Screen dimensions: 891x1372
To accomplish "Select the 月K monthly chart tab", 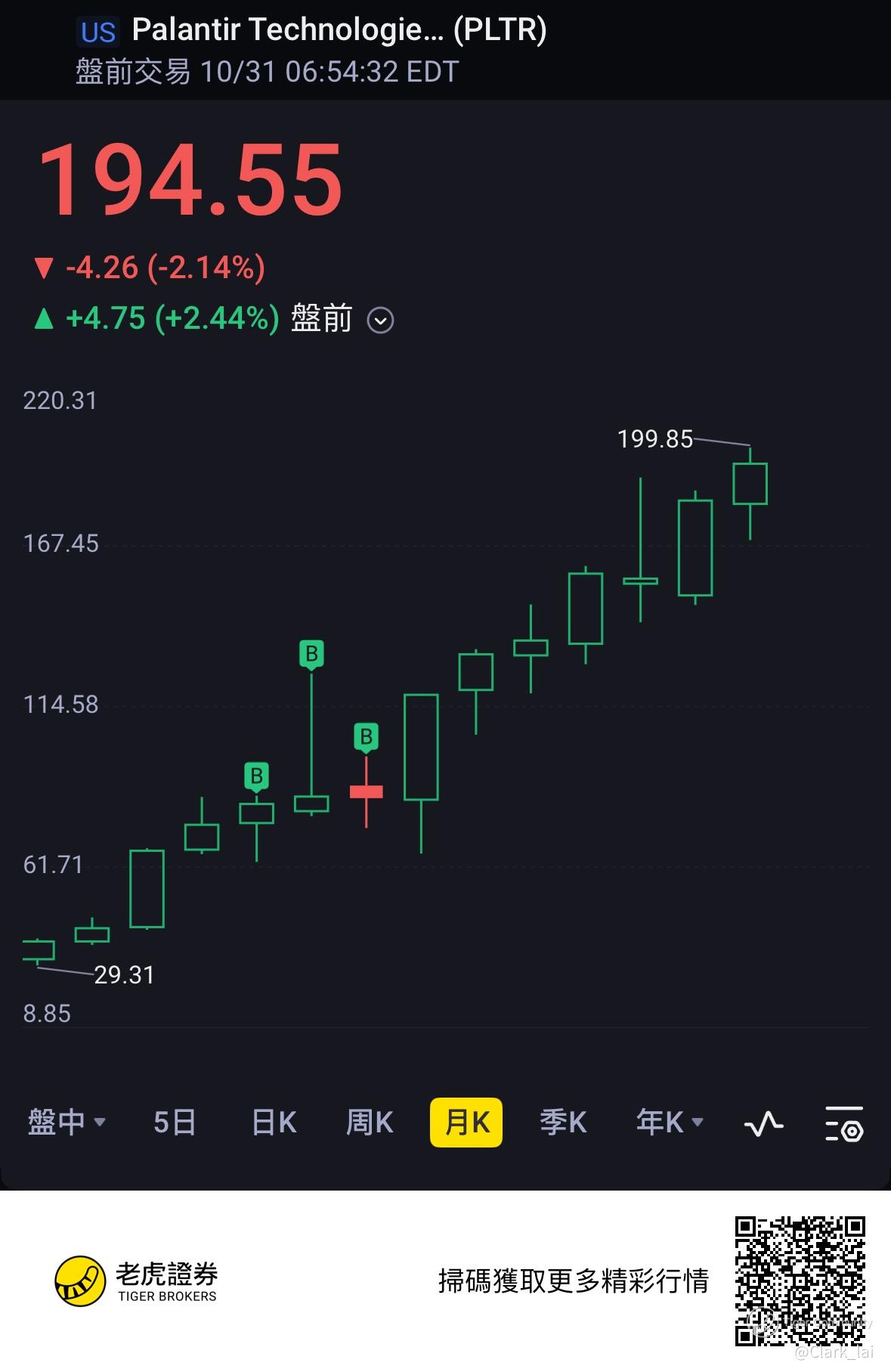I will click(466, 1123).
